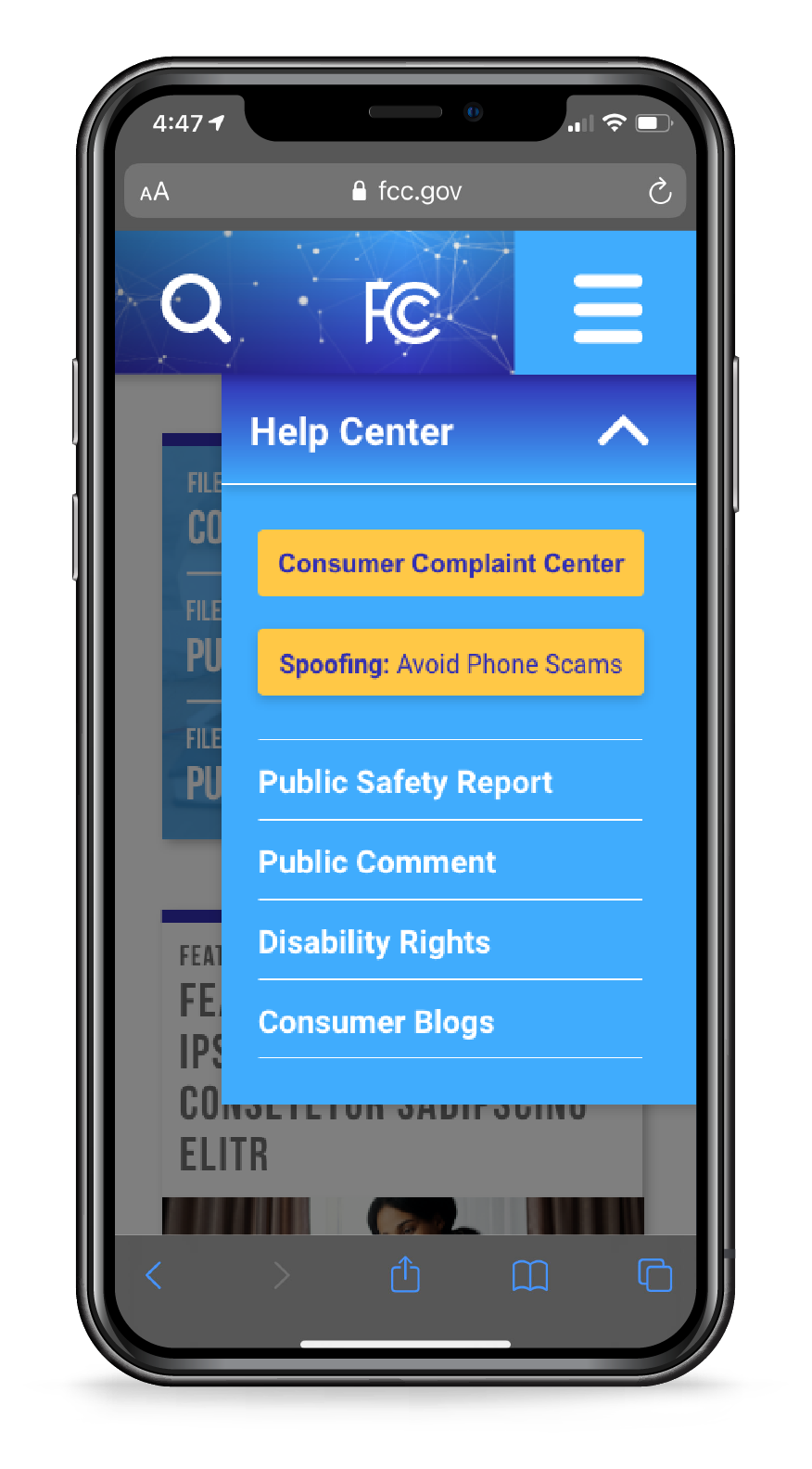Screen dimensions: 812x1469
Task: Open Consumer Complaint Center
Action: 450,563
